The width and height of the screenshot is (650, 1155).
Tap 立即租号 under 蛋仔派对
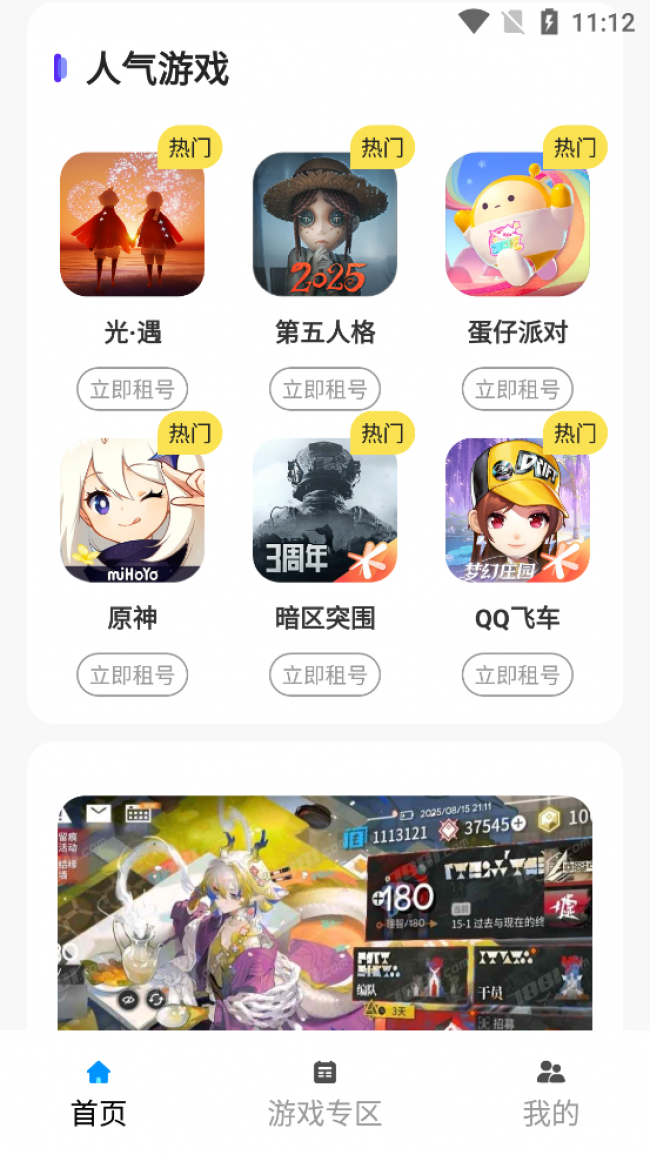[517, 389]
